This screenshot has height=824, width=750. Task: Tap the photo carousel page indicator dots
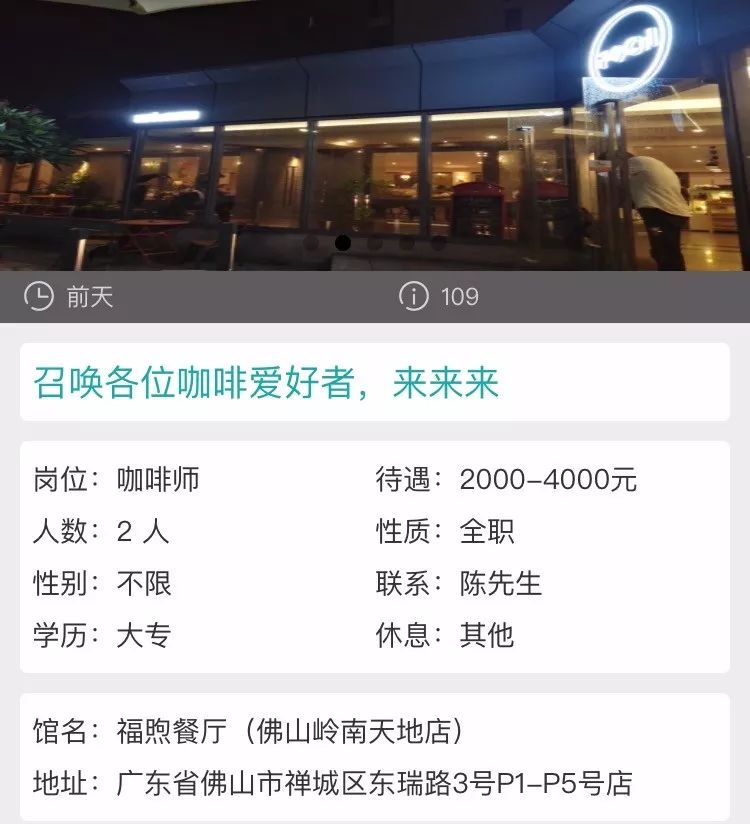tap(375, 242)
